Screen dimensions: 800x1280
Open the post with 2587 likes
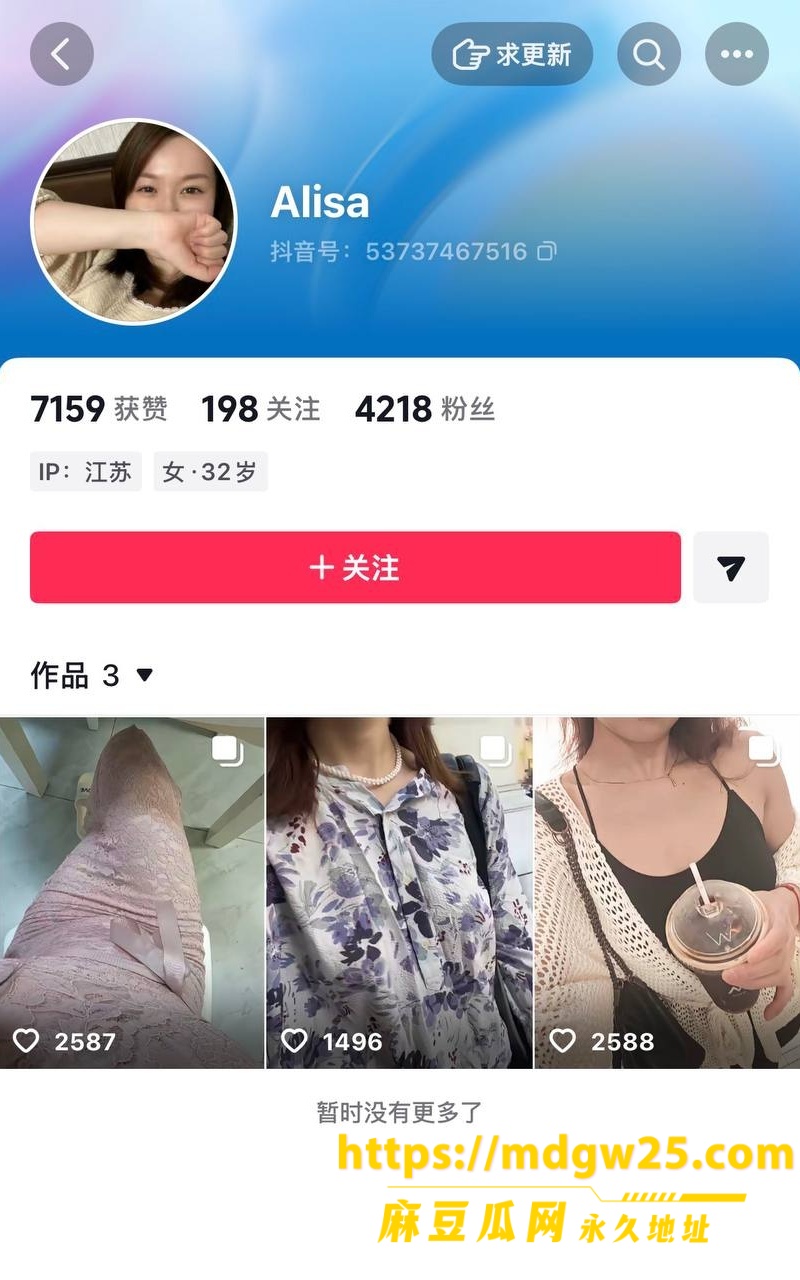[x=132, y=892]
